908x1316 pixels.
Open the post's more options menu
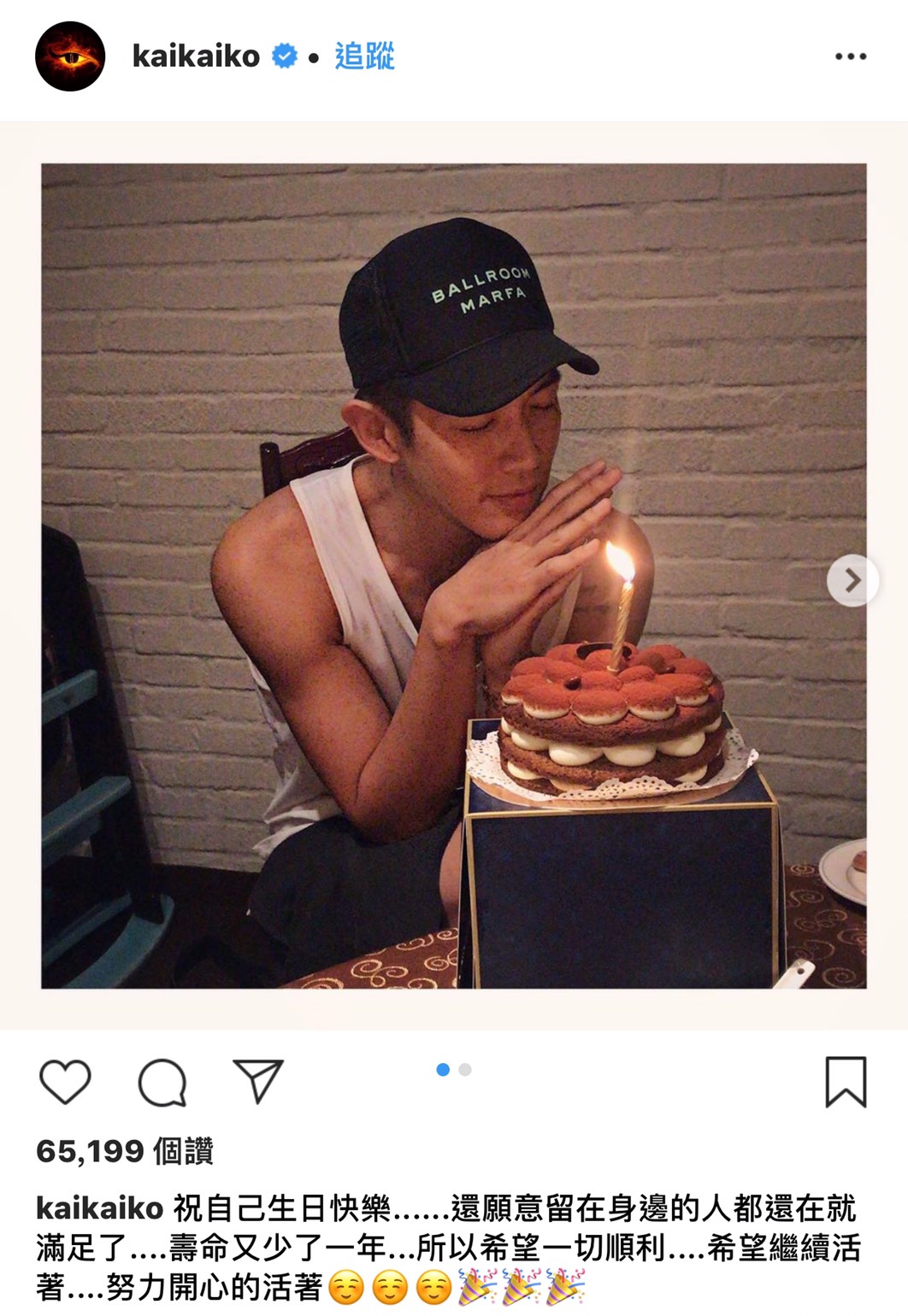tap(850, 56)
